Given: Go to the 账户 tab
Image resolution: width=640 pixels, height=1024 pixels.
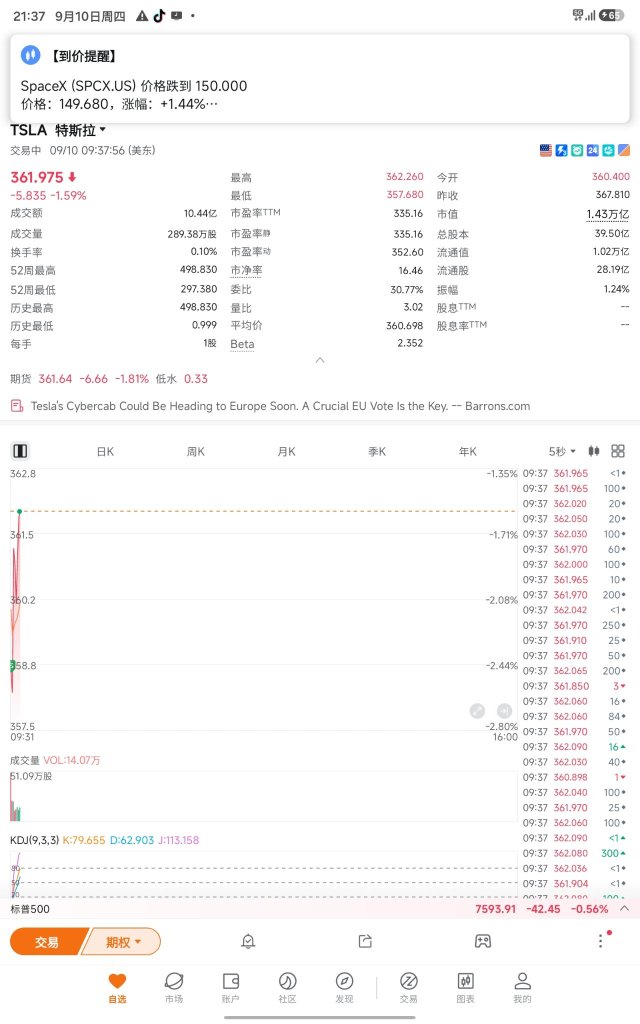Looking at the screenshot, I should coord(231,987).
